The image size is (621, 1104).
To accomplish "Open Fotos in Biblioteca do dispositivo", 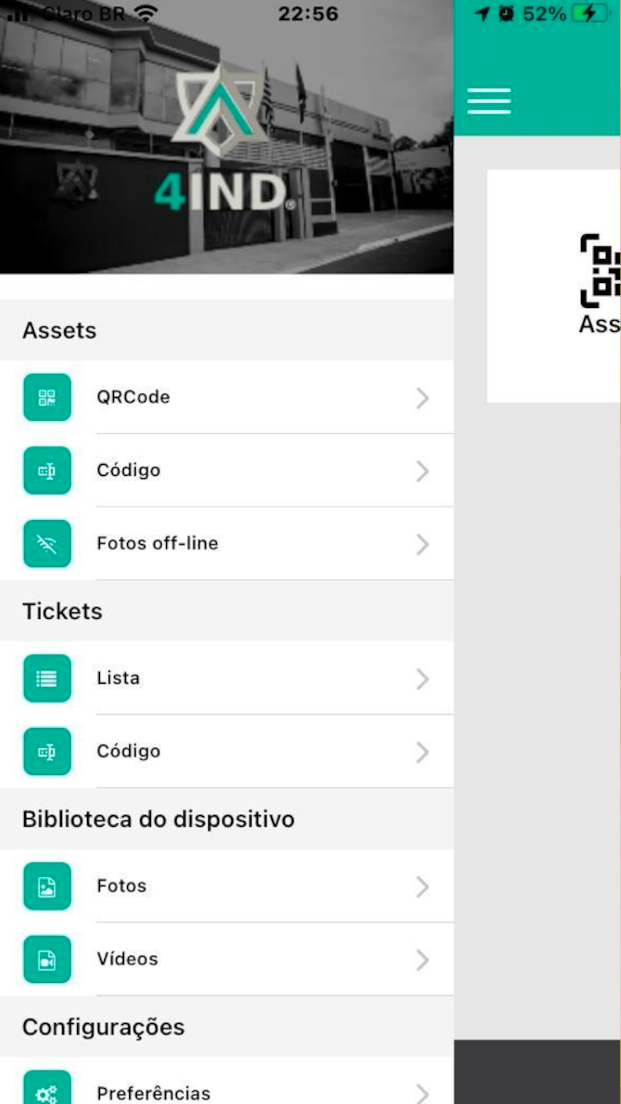I will (227, 886).
